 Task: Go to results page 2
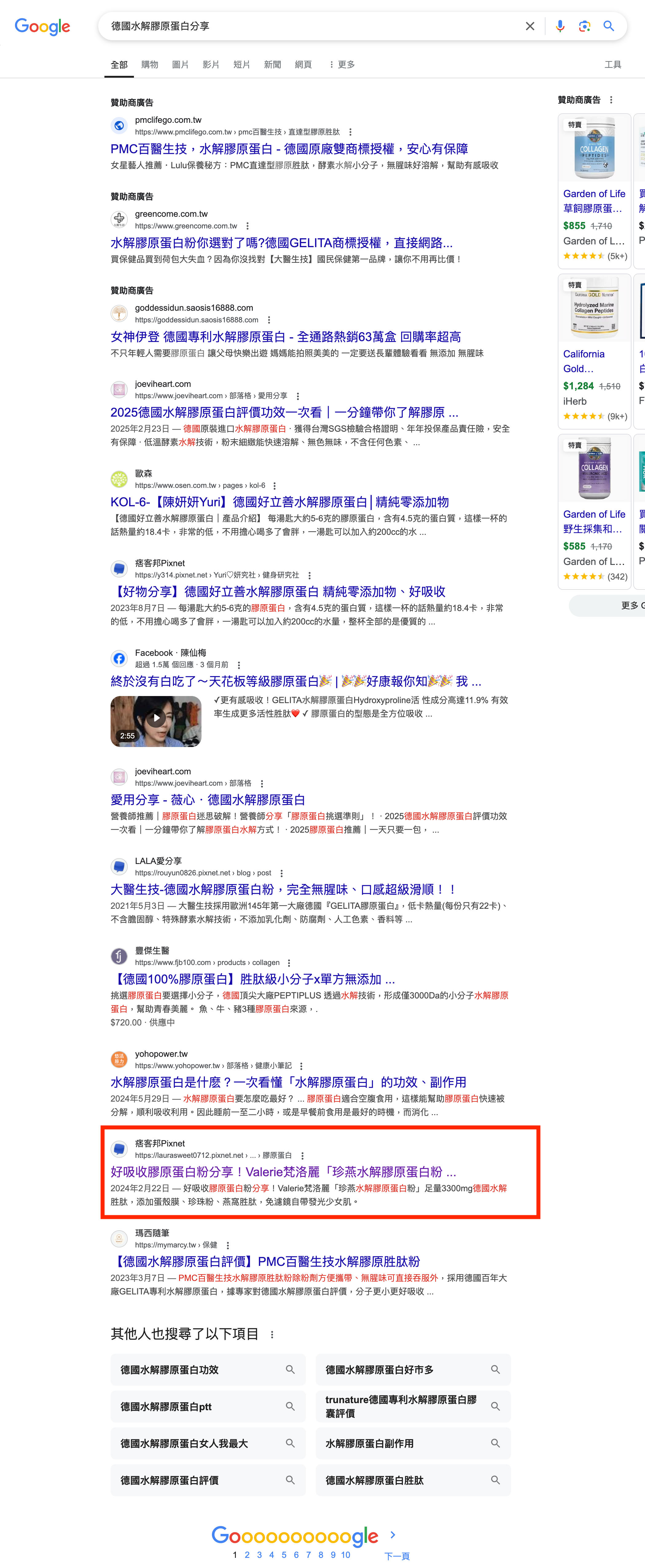click(247, 1554)
